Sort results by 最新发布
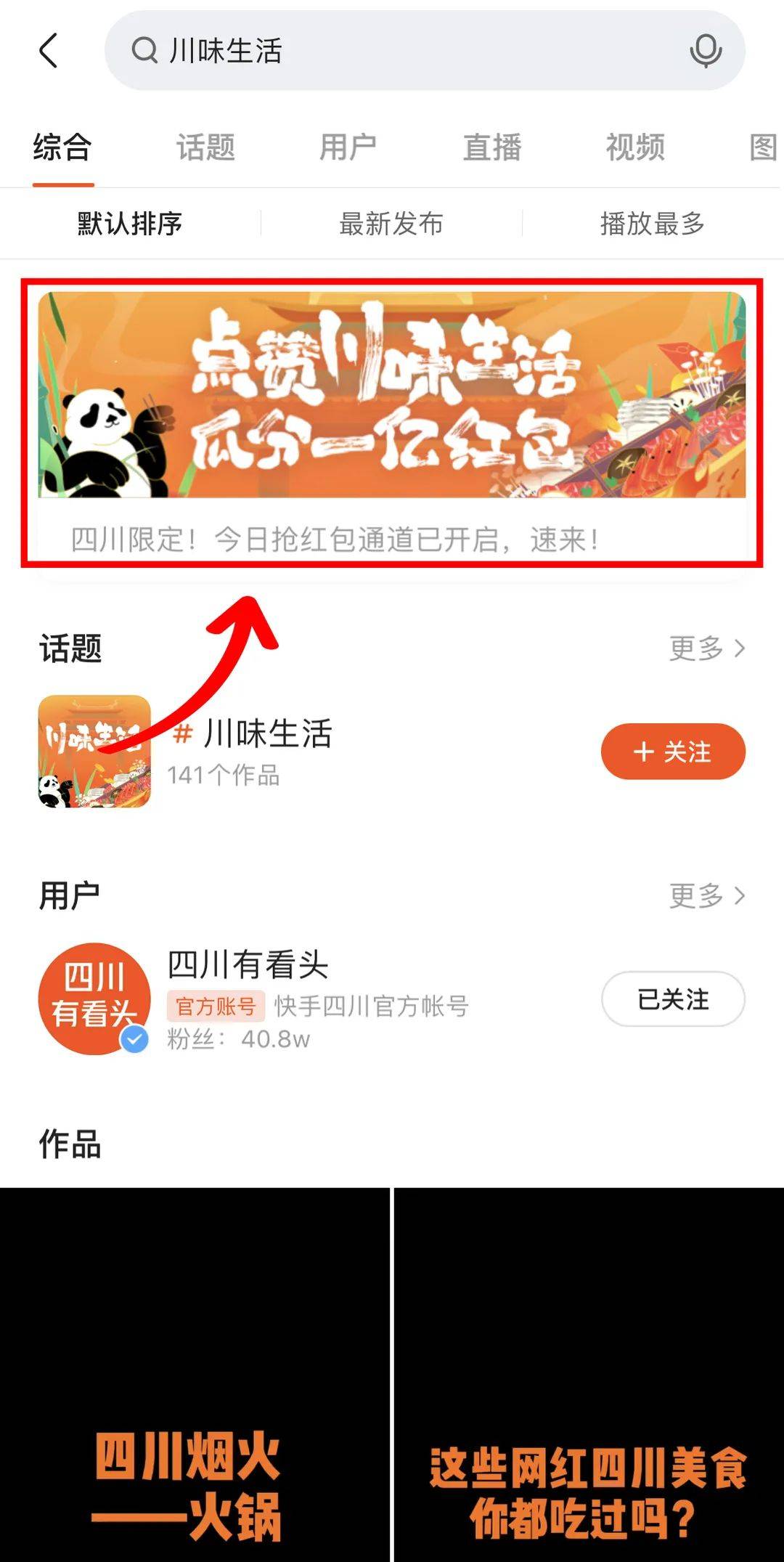 tap(391, 224)
